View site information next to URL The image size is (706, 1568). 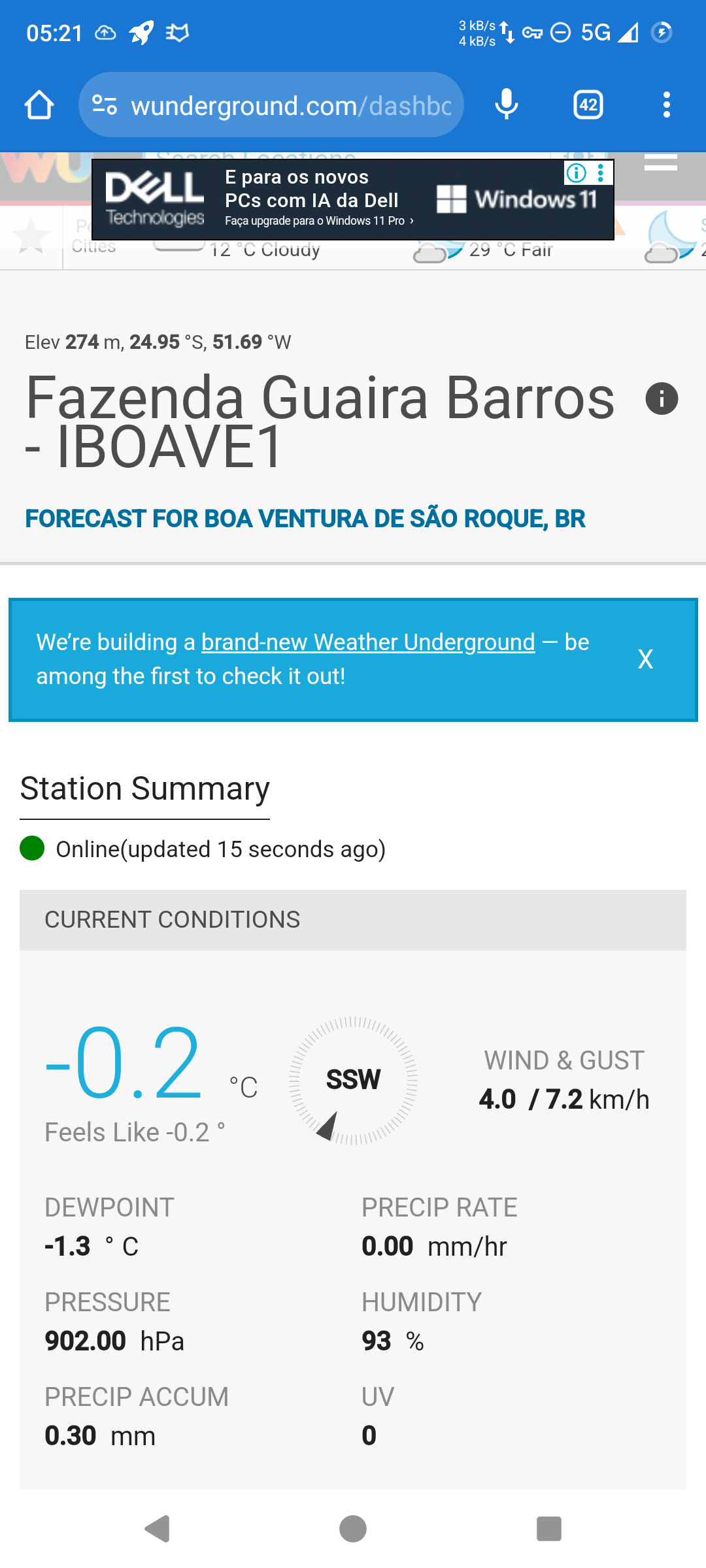(x=105, y=105)
